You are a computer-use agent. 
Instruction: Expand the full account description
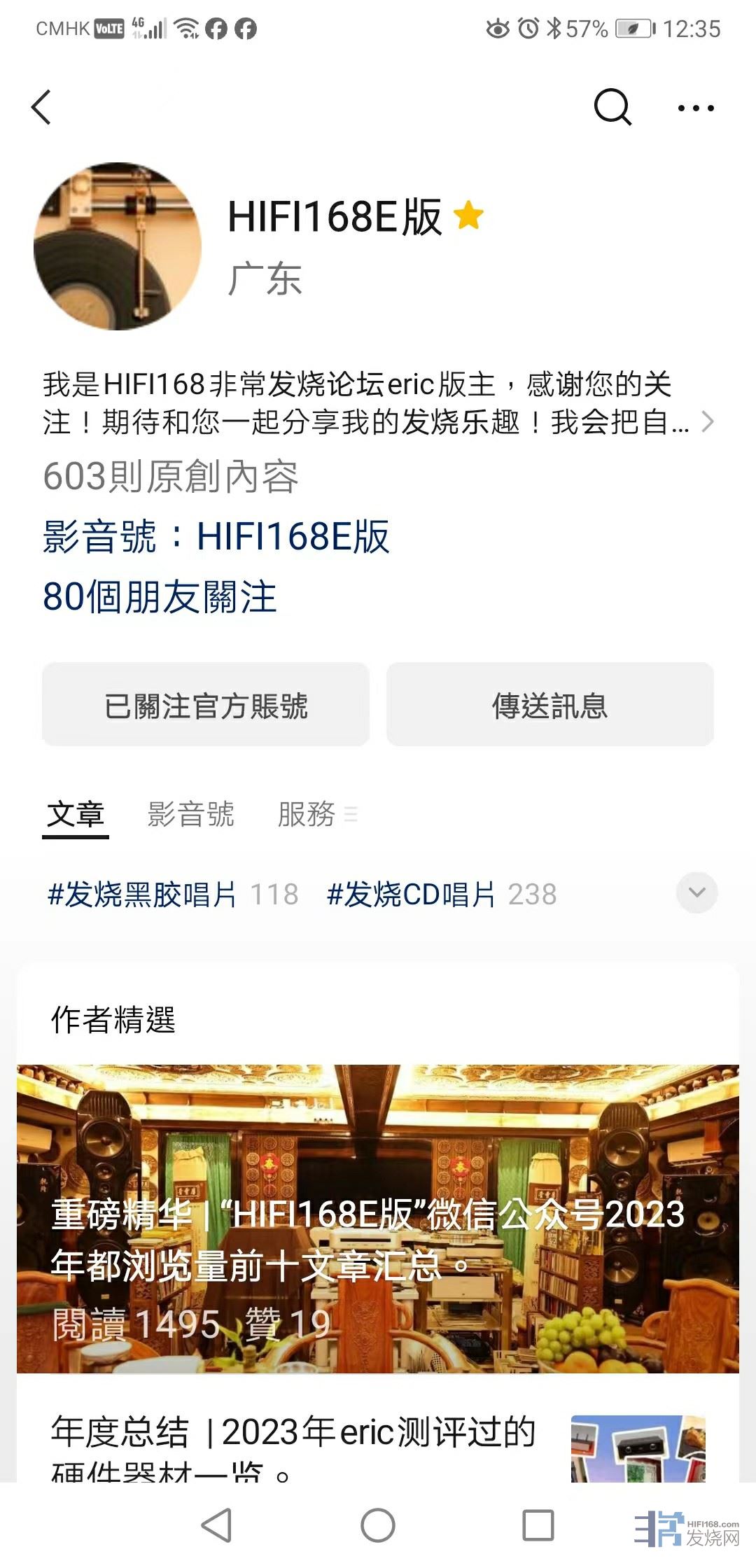click(707, 422)
